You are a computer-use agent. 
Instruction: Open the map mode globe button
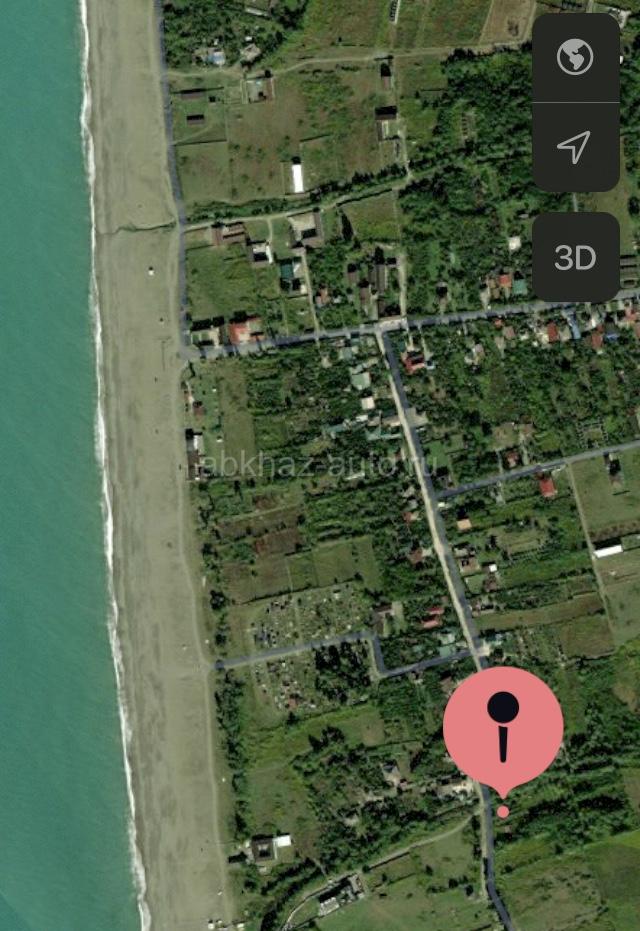(x=575, y=57)
